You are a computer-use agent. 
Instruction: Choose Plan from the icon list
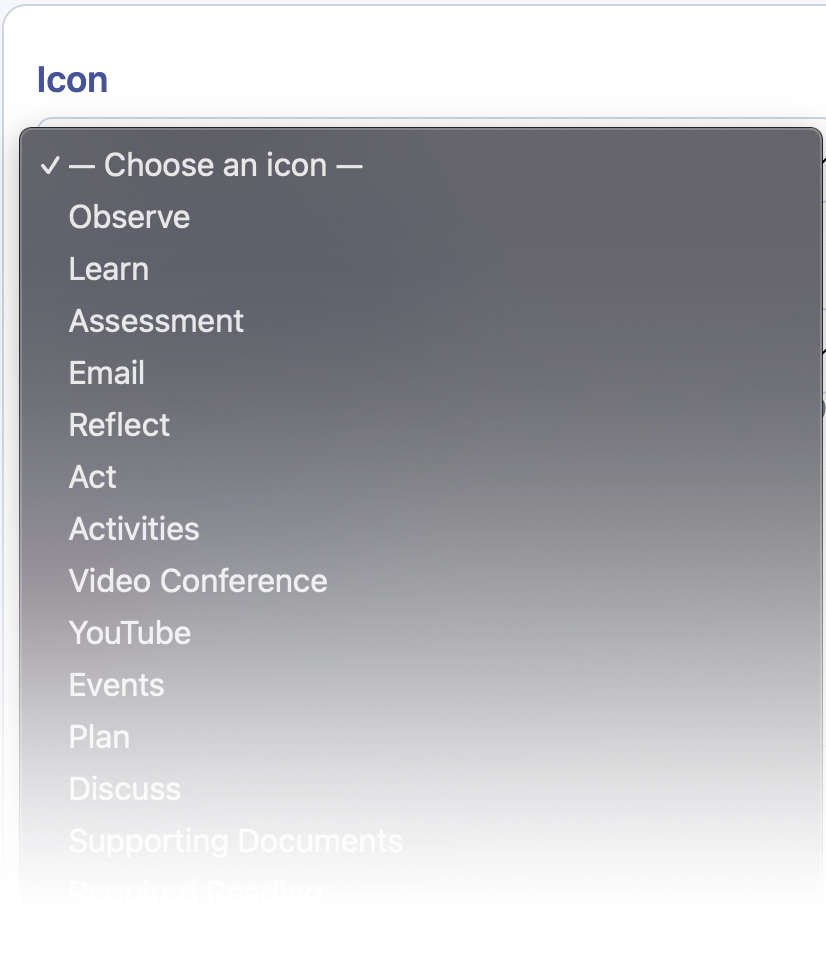point(99,737)
